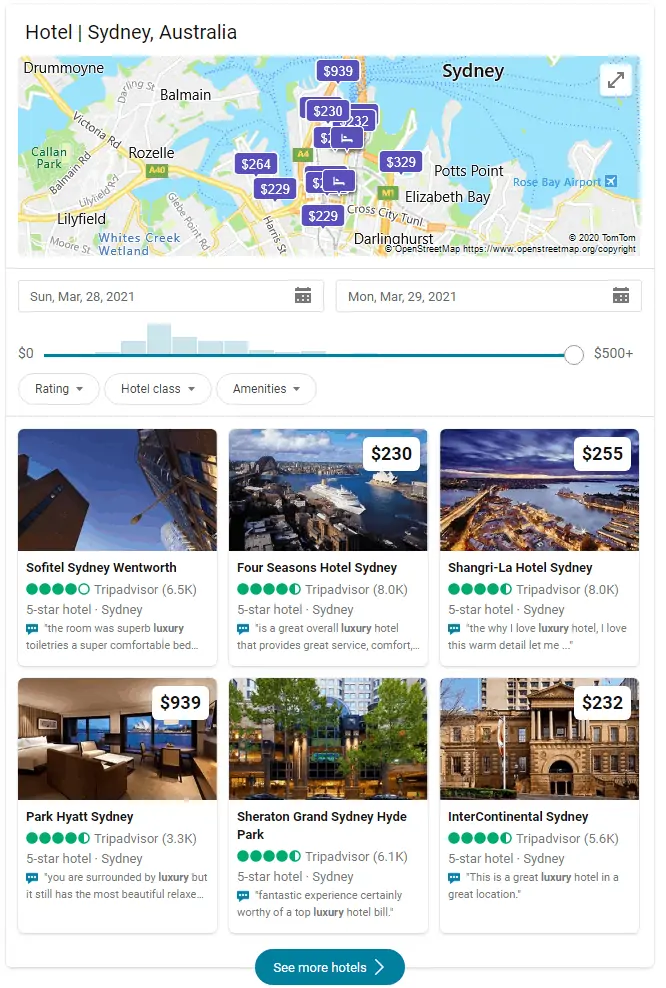View Sheraton Grand Sydney Hyde Park

click(328, 805)
